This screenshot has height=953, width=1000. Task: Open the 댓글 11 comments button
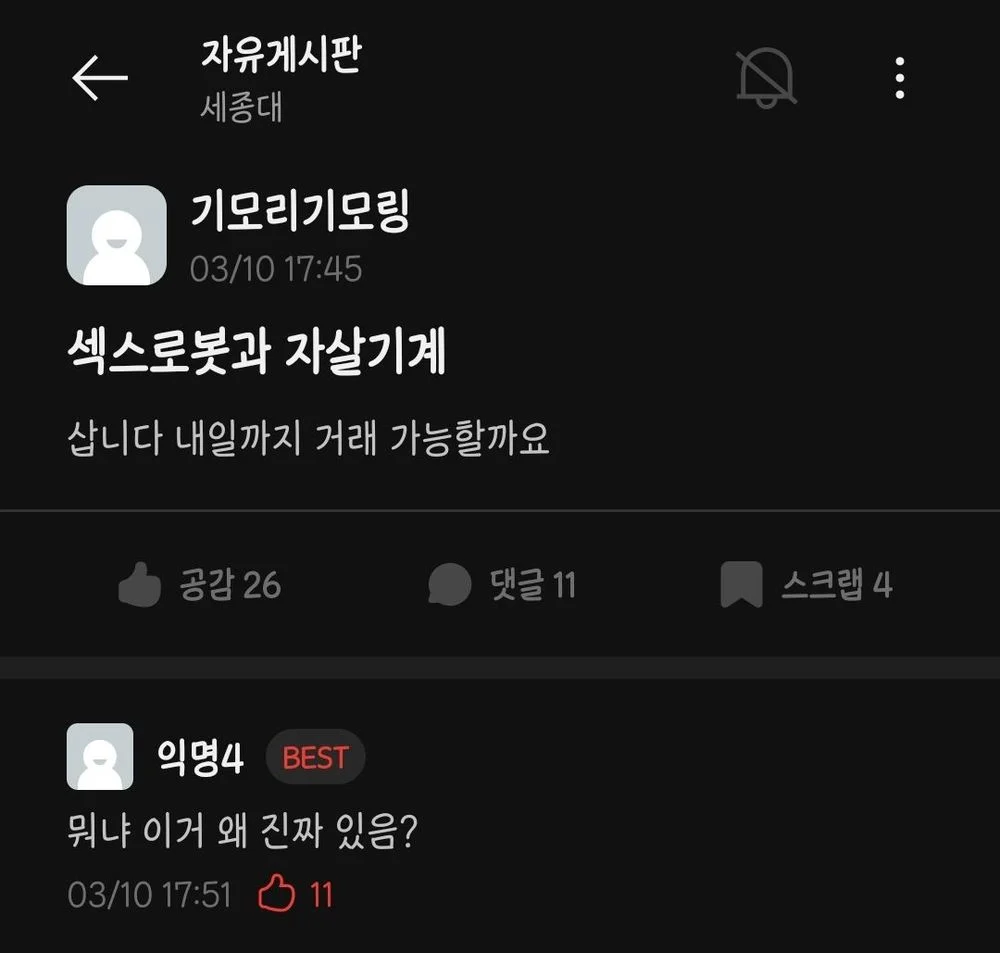pos(502,585)
